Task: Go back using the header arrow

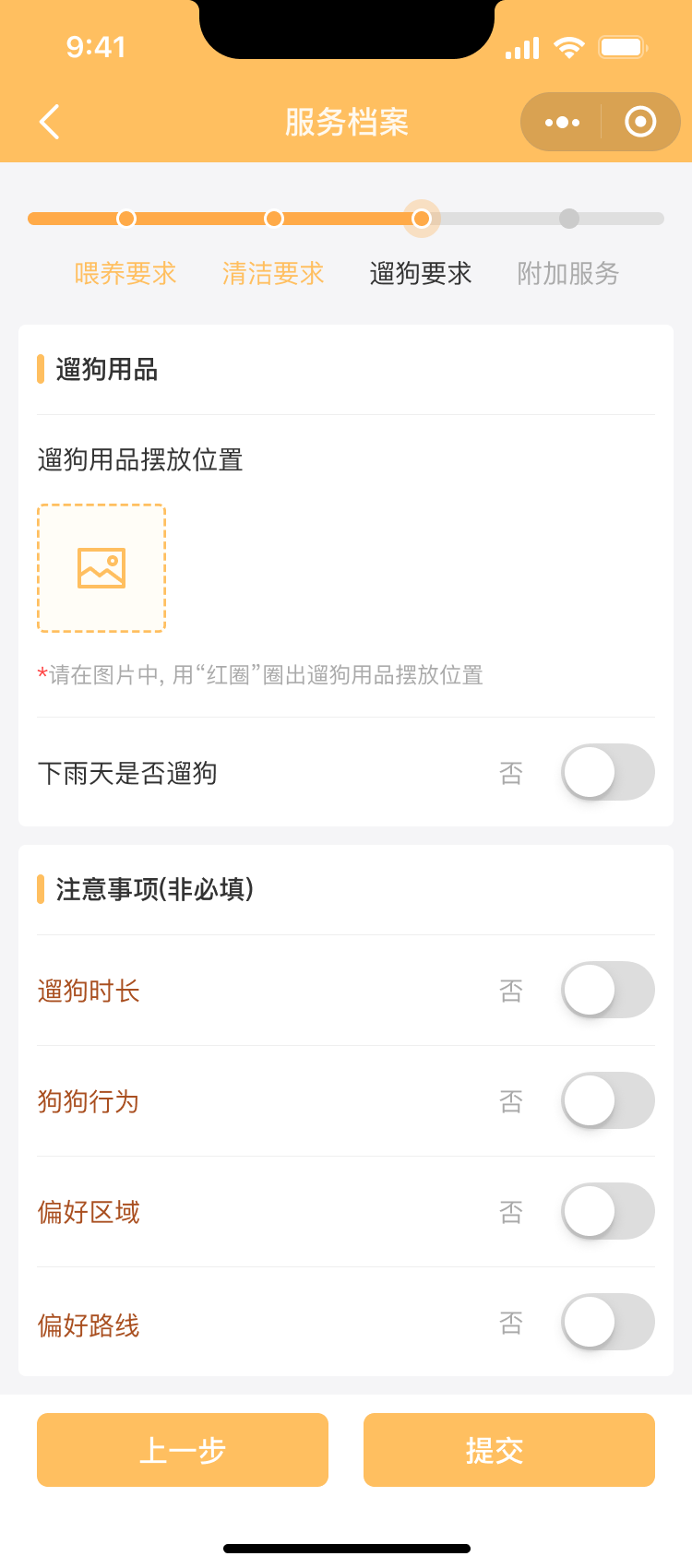Action: tap(50, 122)
